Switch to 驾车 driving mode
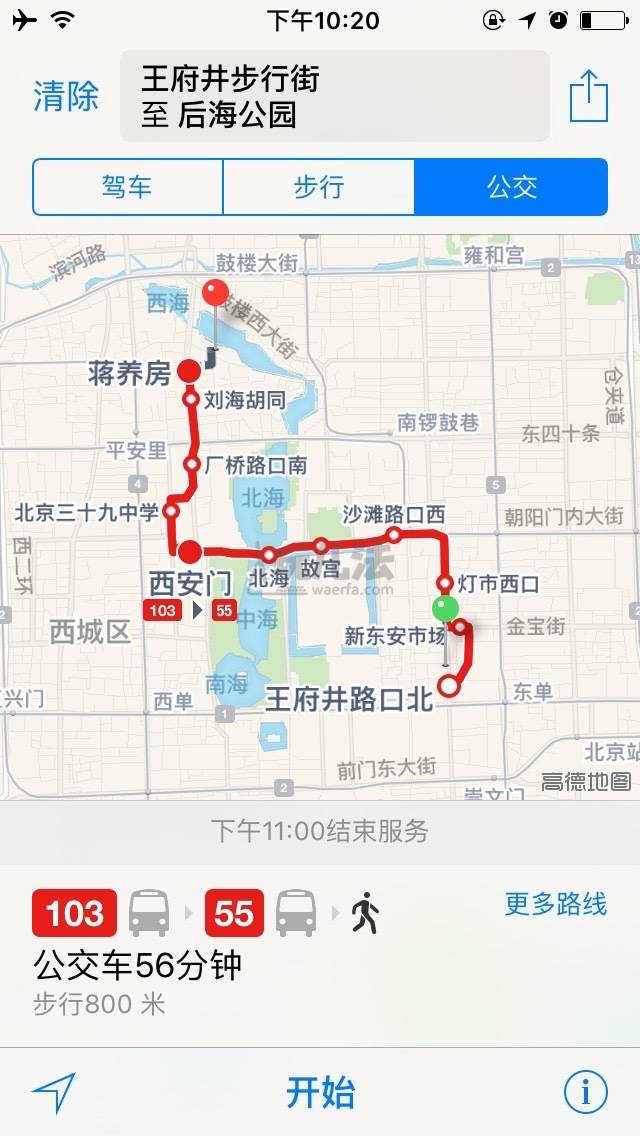The width and height of the screenshot is (640, 1136). pyautogui.click(x=128, y=187)
